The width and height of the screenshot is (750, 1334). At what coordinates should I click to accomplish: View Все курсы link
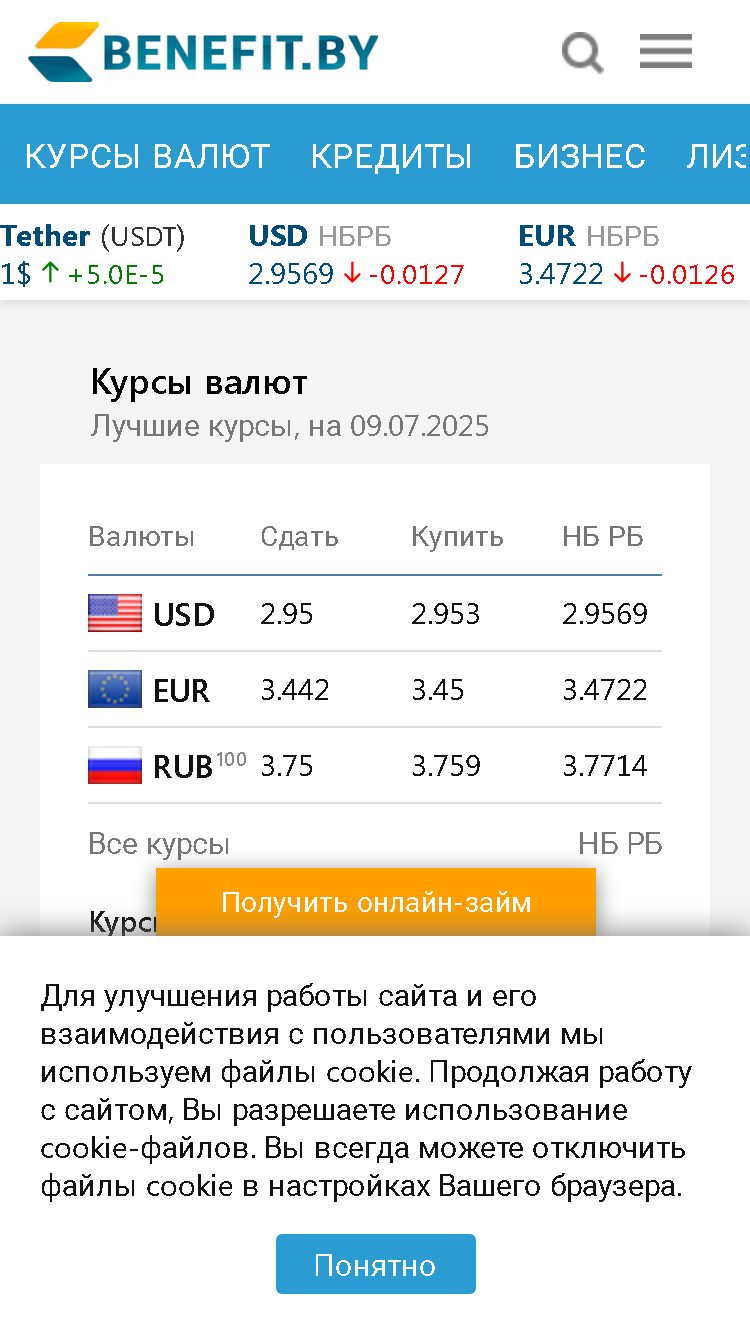coord(159,844)
